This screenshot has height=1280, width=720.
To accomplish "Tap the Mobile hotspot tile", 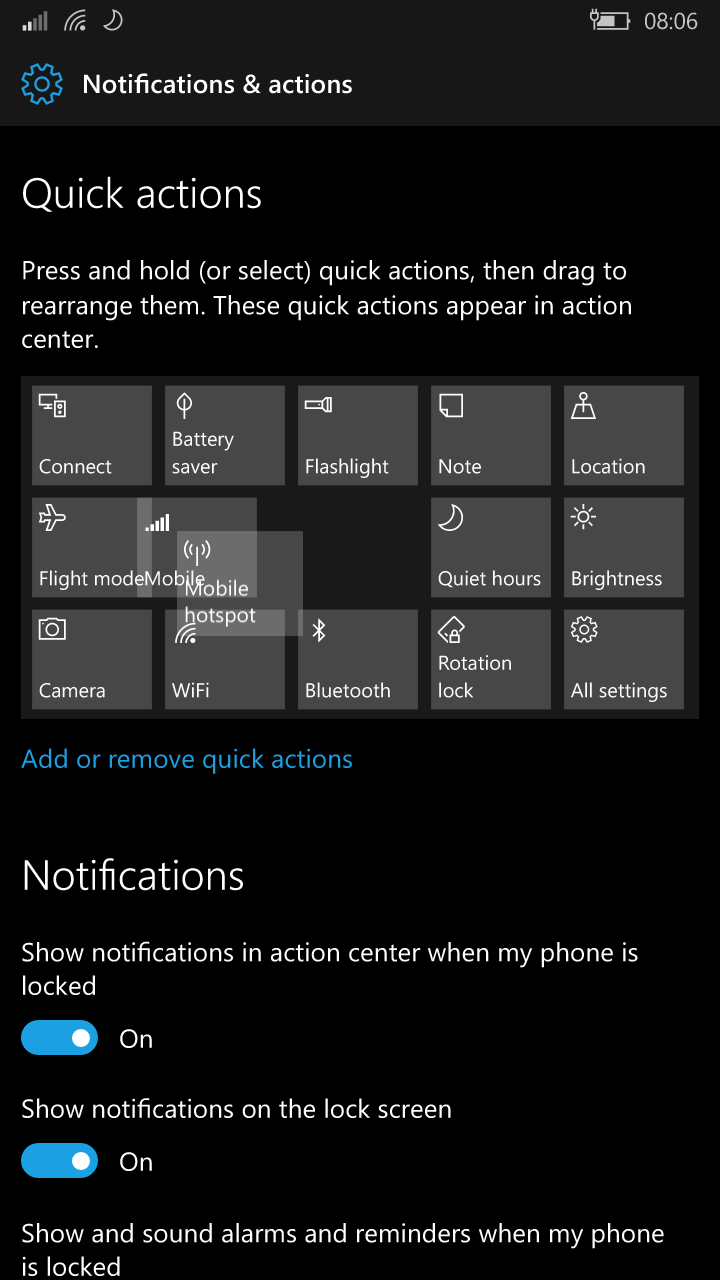I will [x=240, y=584].
